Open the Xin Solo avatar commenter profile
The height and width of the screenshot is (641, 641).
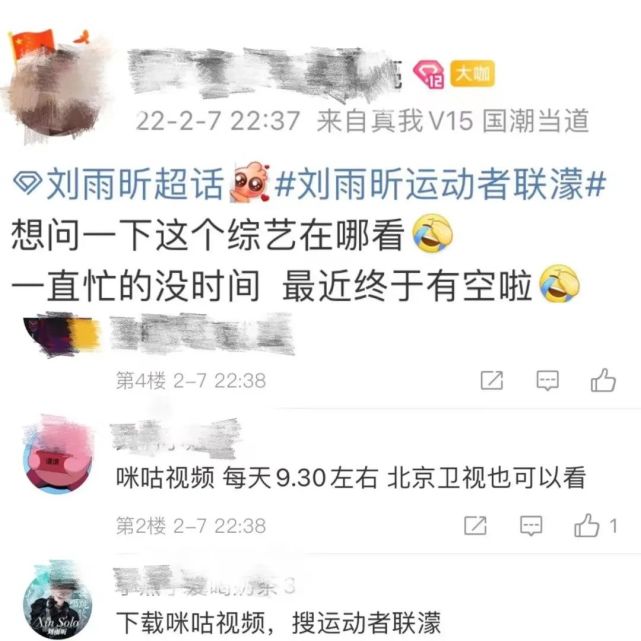(57, 601)
